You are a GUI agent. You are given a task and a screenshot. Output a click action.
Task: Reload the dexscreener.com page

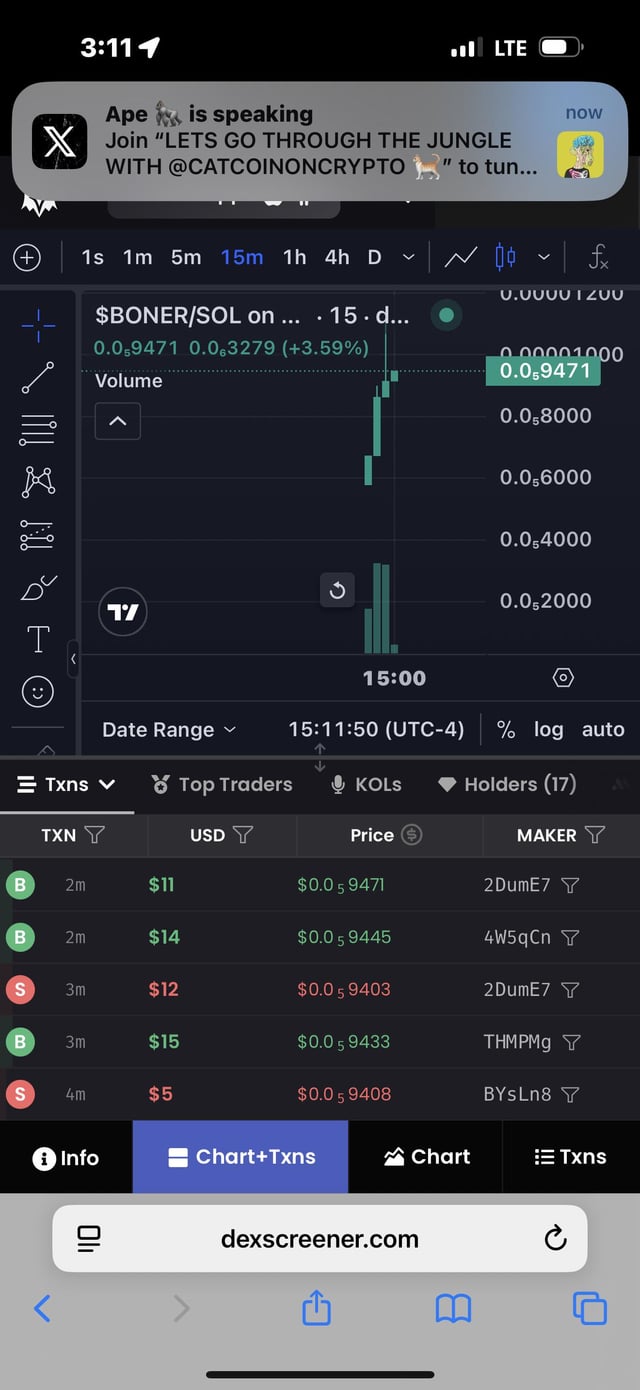(555, 1239)
